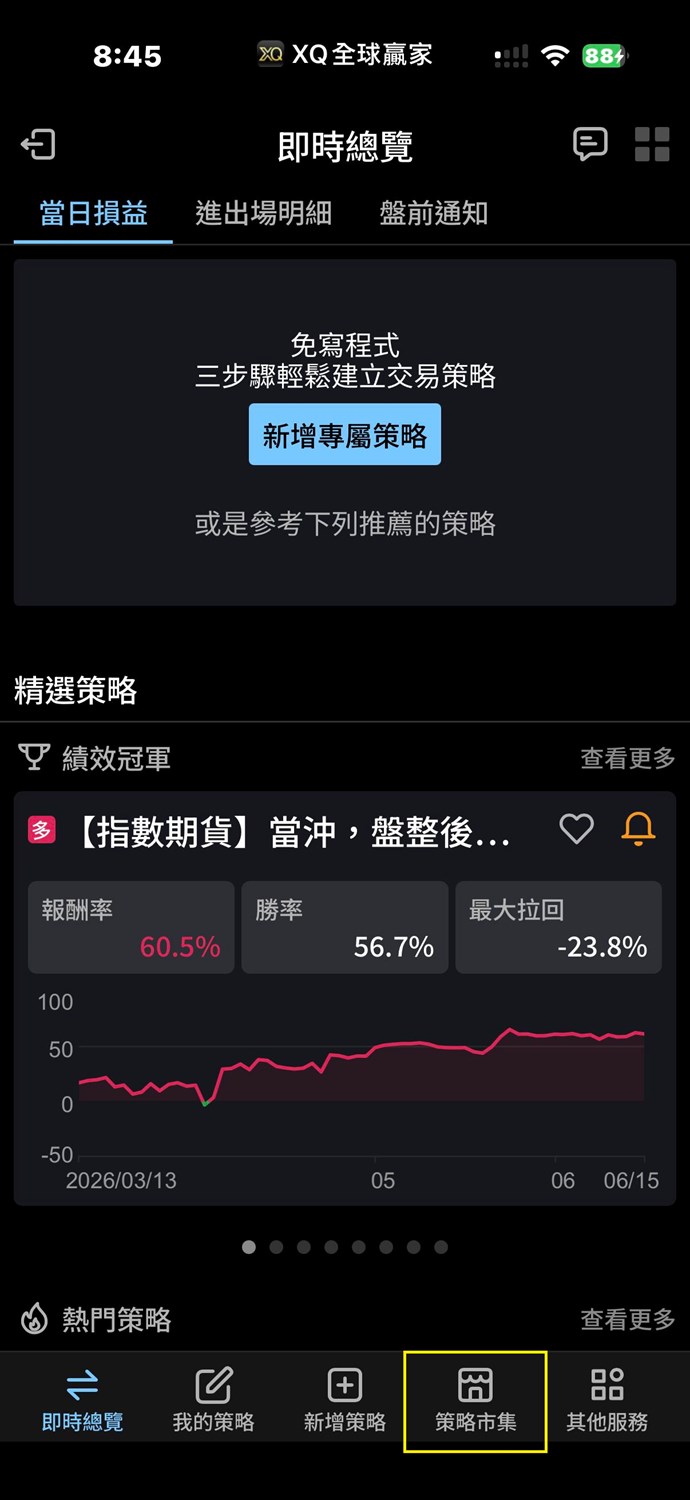View more under 熱門策略
Viewport: 690px width, 1500px height.
click(x=628, y=1320)
